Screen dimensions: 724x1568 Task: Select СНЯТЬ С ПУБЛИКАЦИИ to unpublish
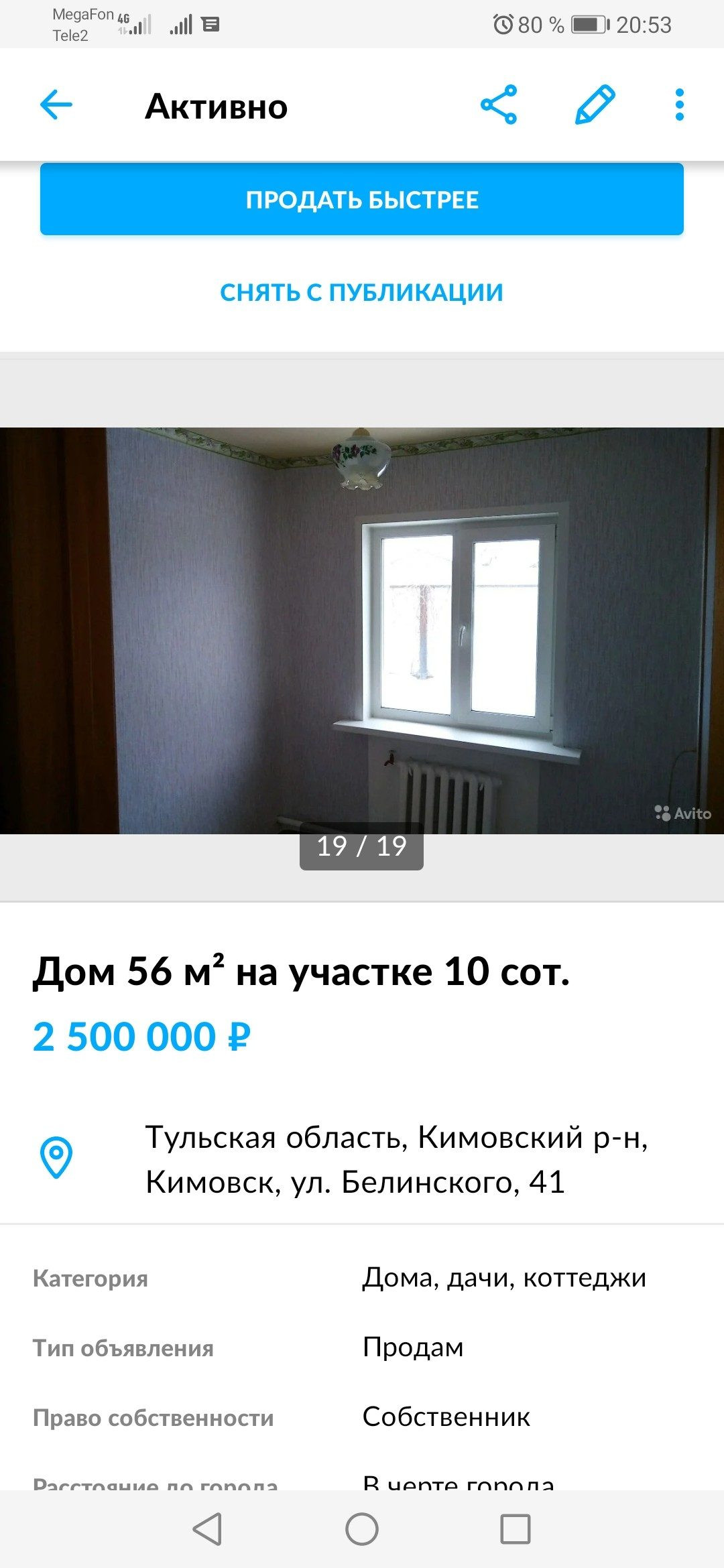362,292
